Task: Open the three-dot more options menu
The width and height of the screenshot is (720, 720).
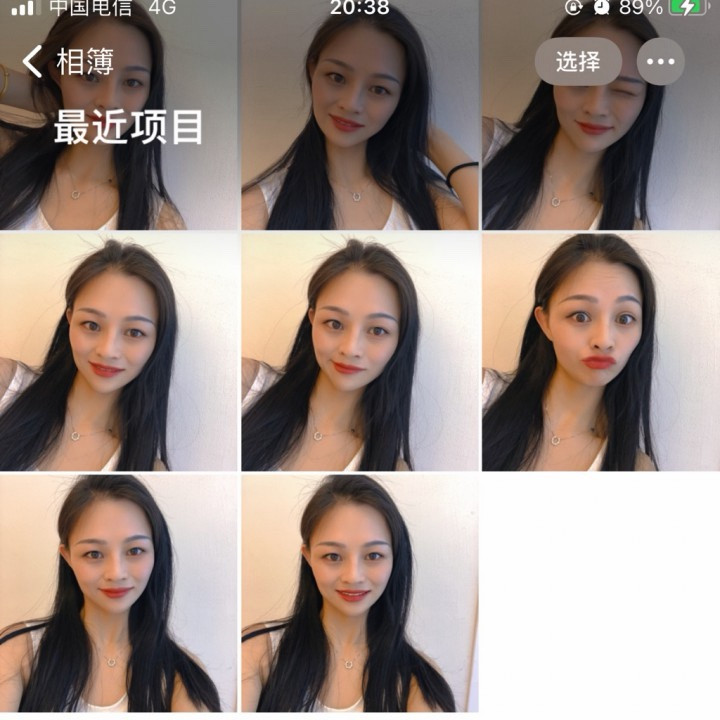Action: 661,62
